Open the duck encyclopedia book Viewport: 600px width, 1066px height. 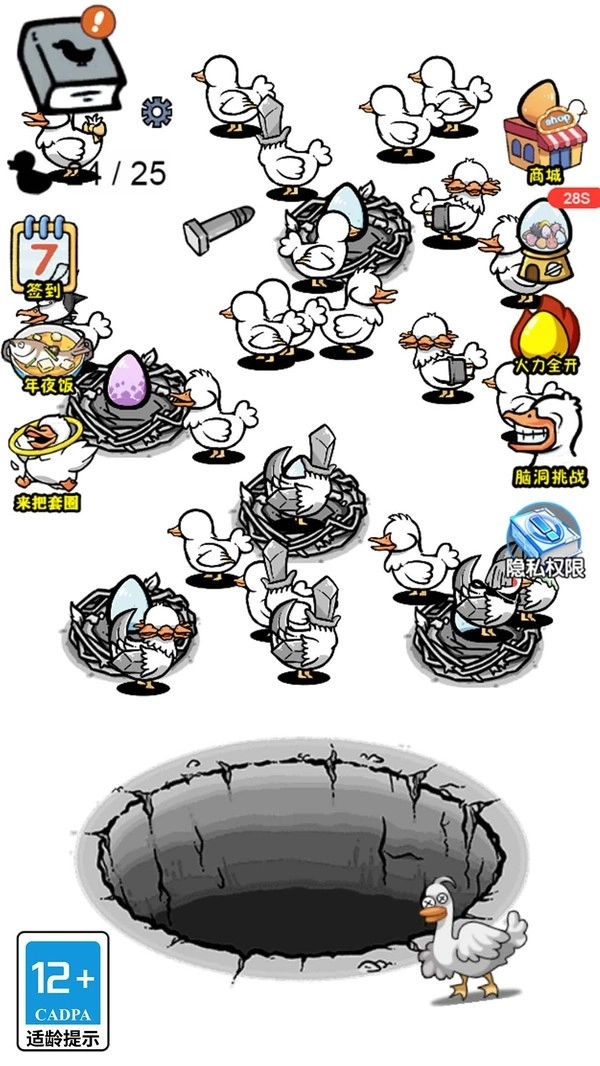point(72,65)
